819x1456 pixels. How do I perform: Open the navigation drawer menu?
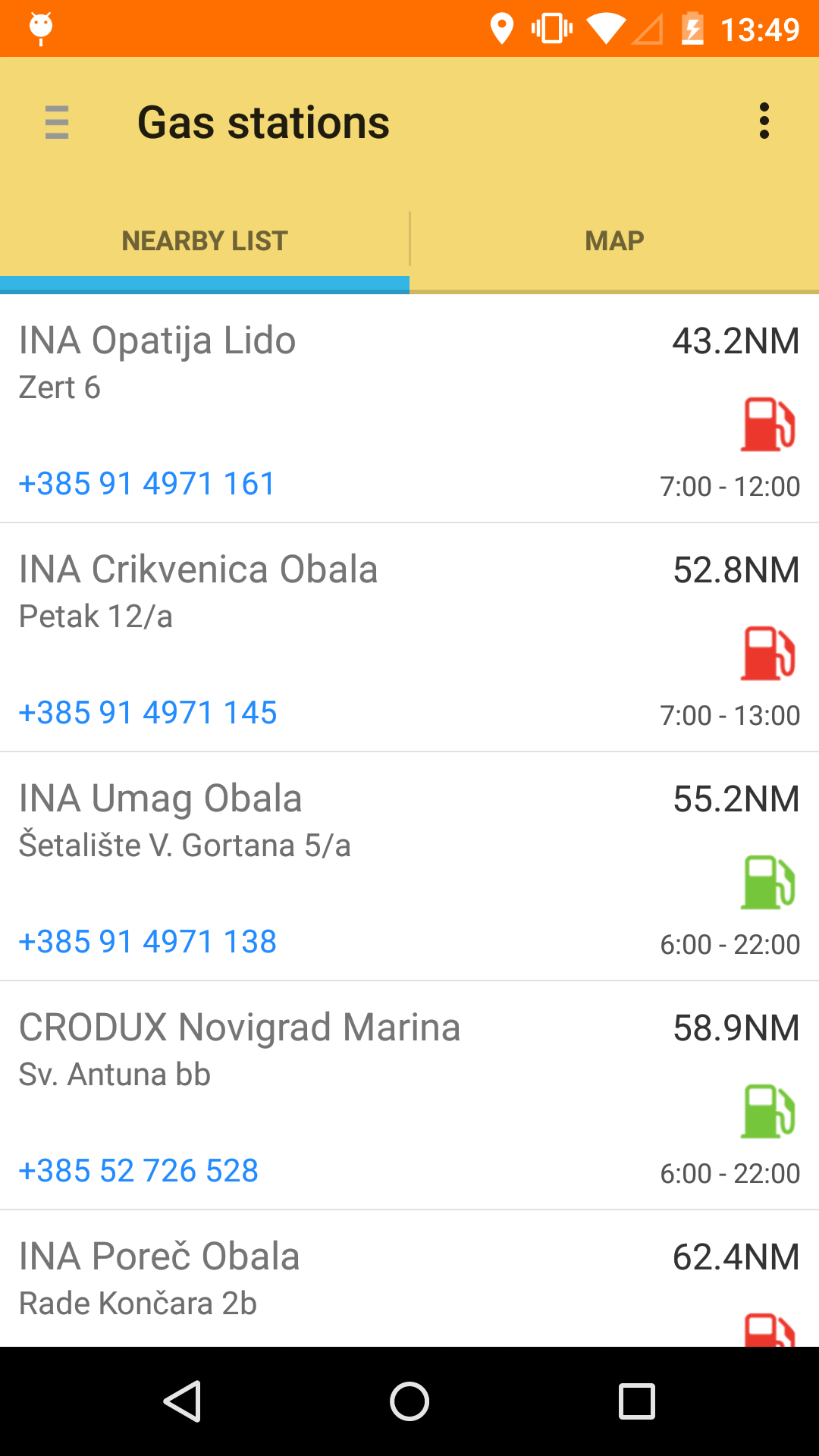(57, 122)
